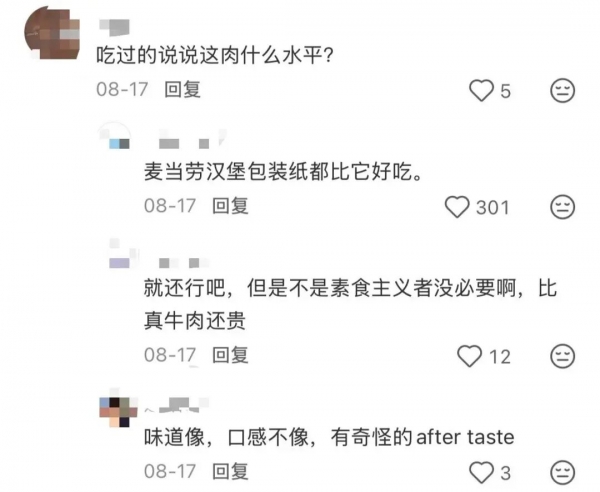Like the 麦当劳汉堡包装纸 comment with 301 likes
600x492 pixels.
coord(459,208)
